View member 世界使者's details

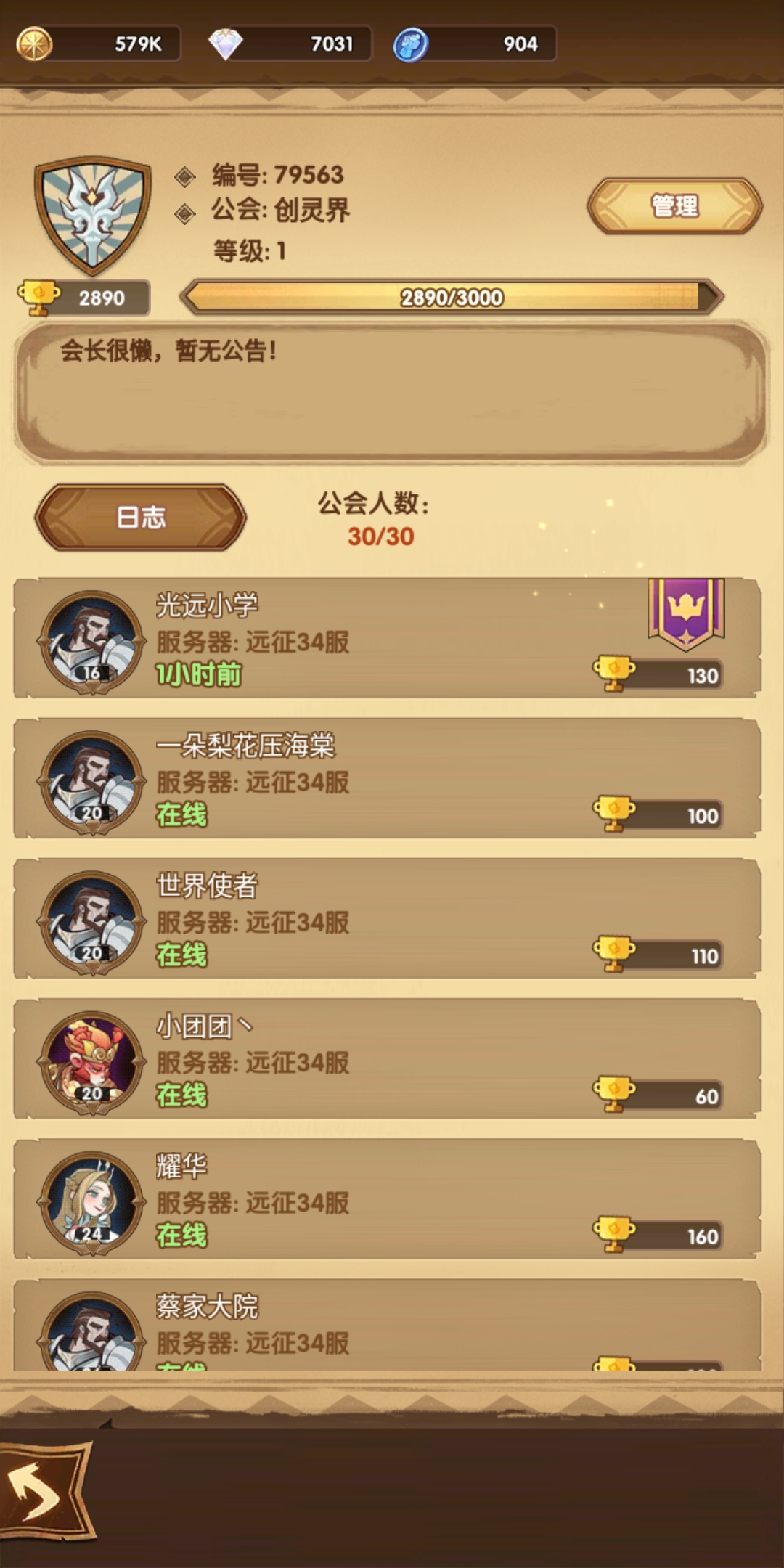point(386,919)
